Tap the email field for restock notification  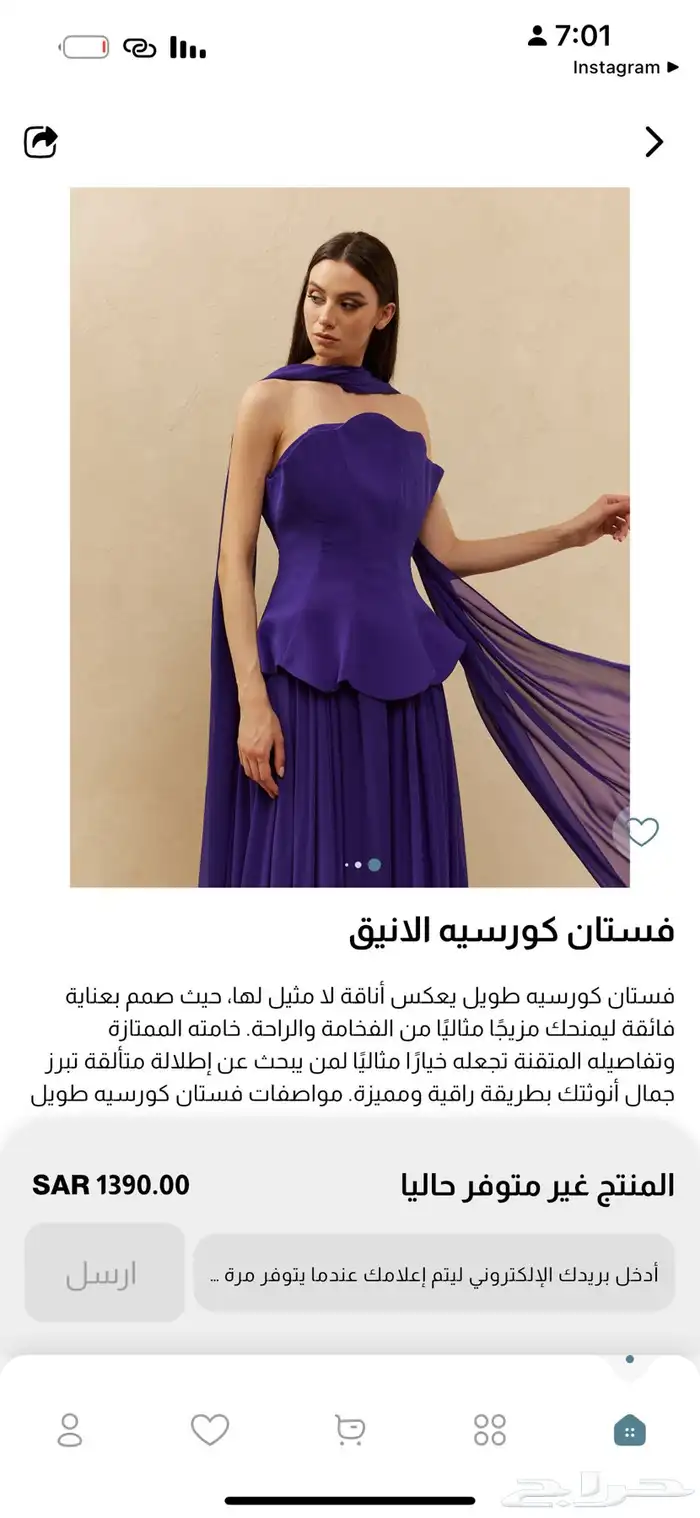point(433,1274)
